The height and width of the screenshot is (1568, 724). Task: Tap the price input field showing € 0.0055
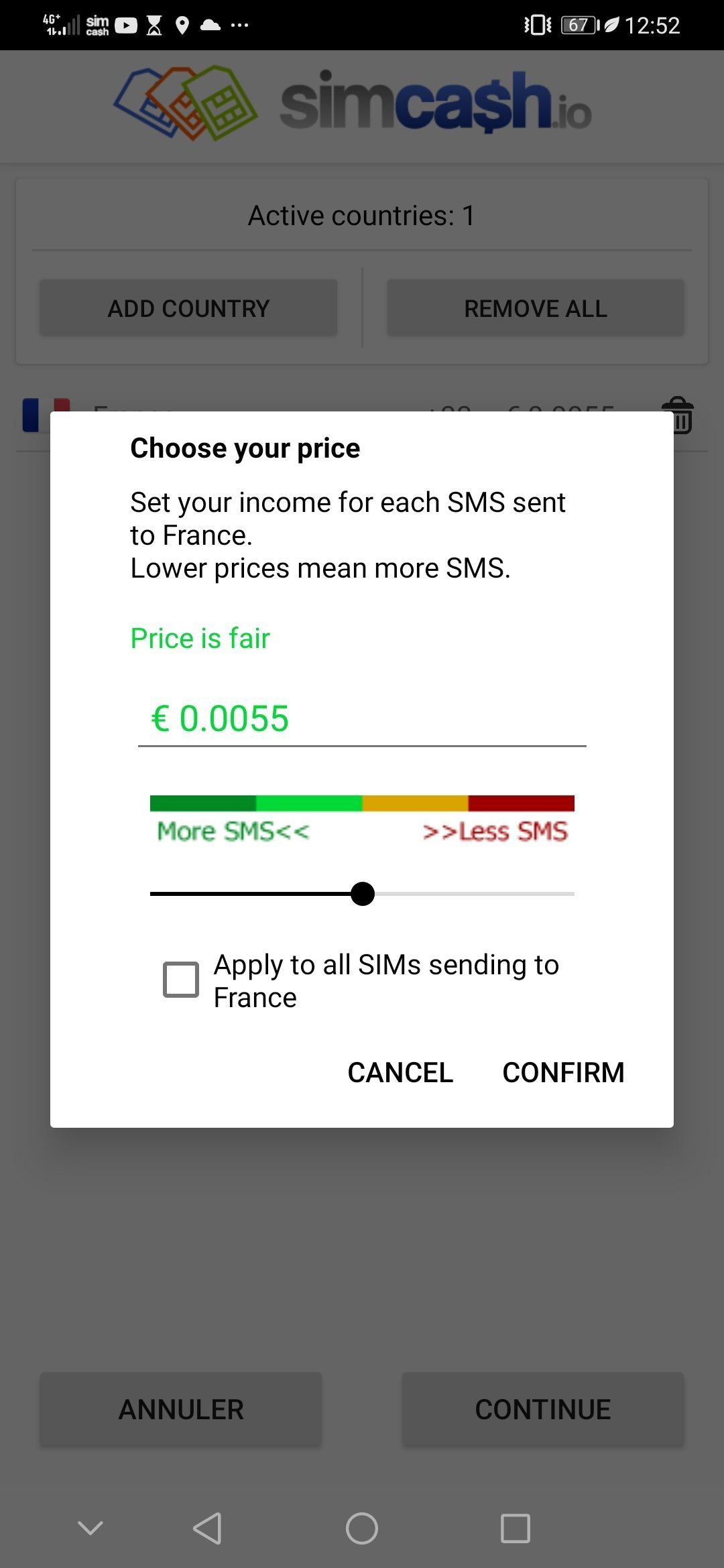[362, 718]
